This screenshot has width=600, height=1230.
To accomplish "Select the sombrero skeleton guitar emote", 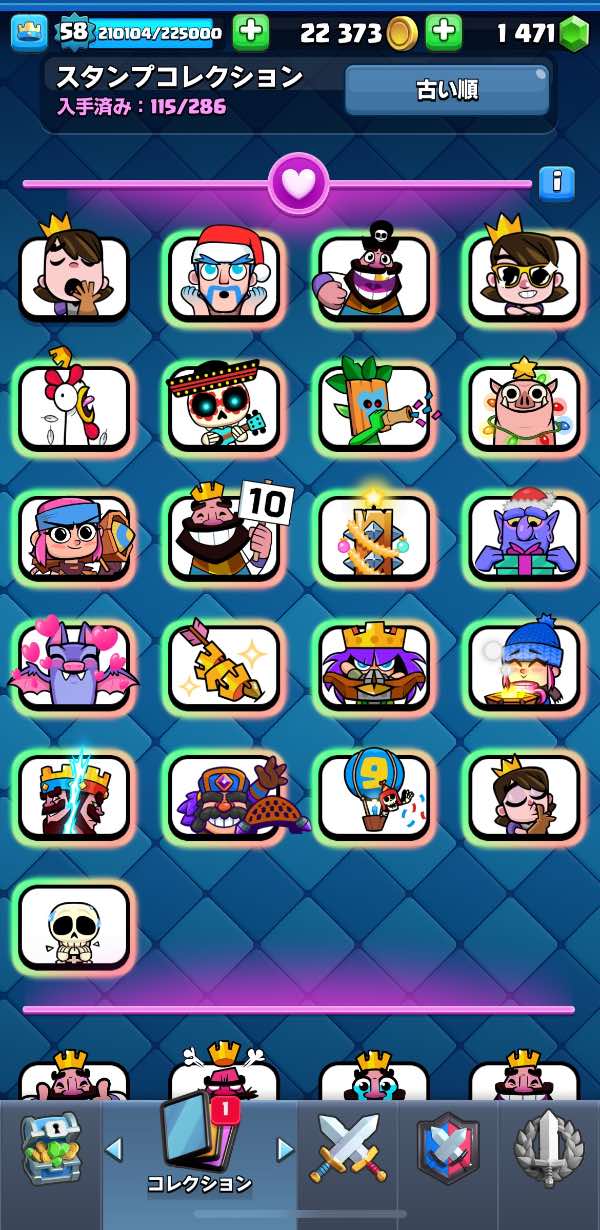I will (224, 407).
